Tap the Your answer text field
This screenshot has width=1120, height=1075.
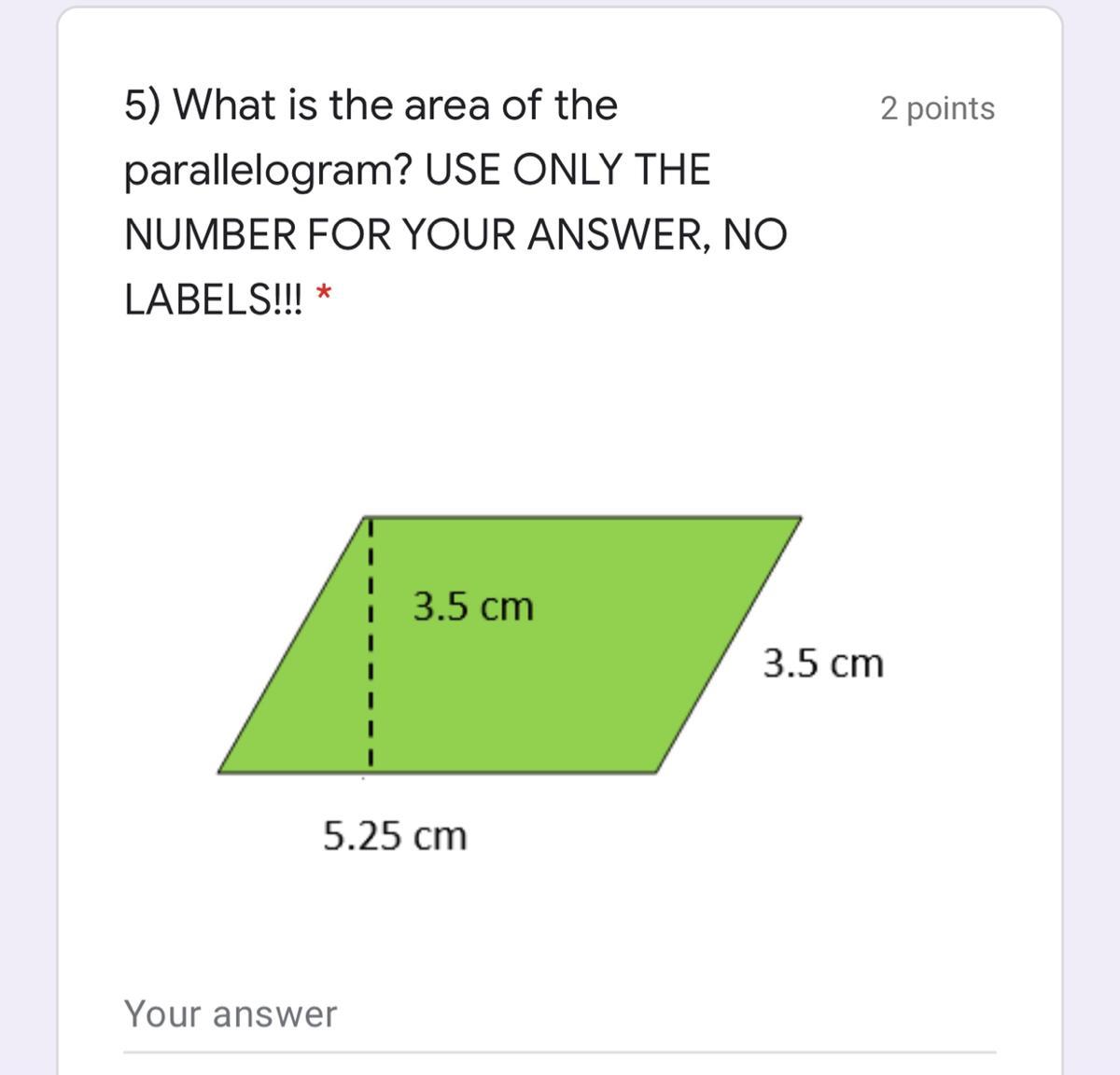pyautogui.click(x=558, y=1015)
